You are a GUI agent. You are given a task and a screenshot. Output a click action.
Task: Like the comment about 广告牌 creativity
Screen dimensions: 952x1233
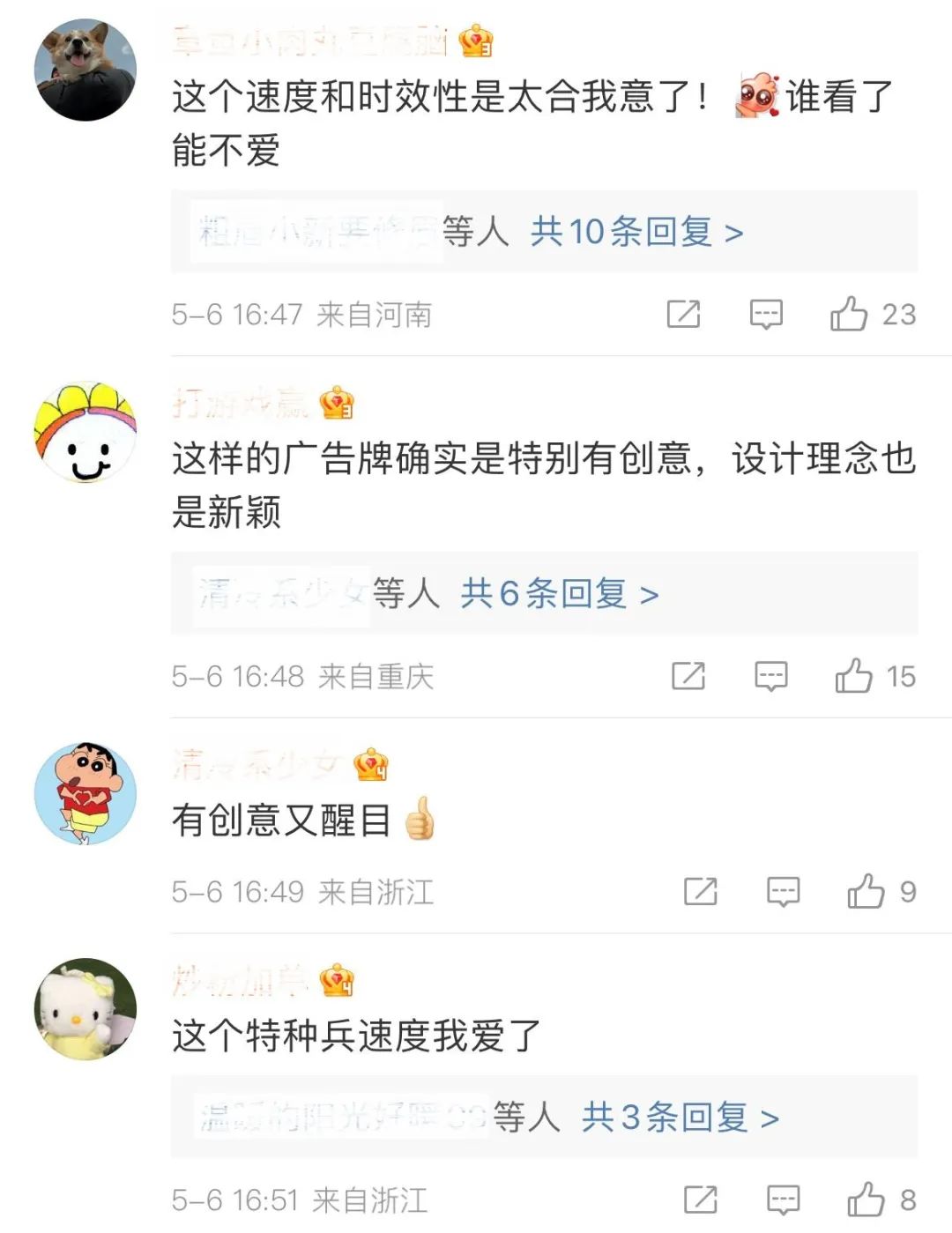click(x=853, y=676)
